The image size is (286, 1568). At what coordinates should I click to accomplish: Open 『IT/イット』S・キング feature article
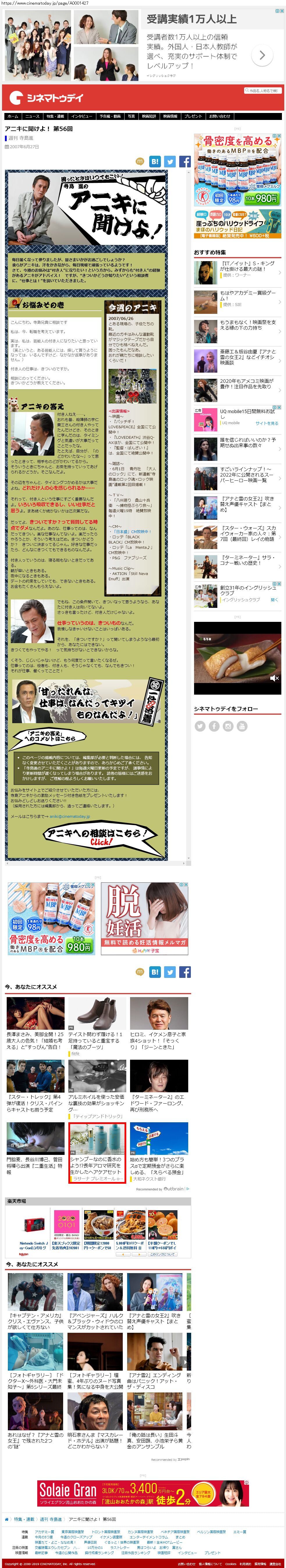click(247, 266)
